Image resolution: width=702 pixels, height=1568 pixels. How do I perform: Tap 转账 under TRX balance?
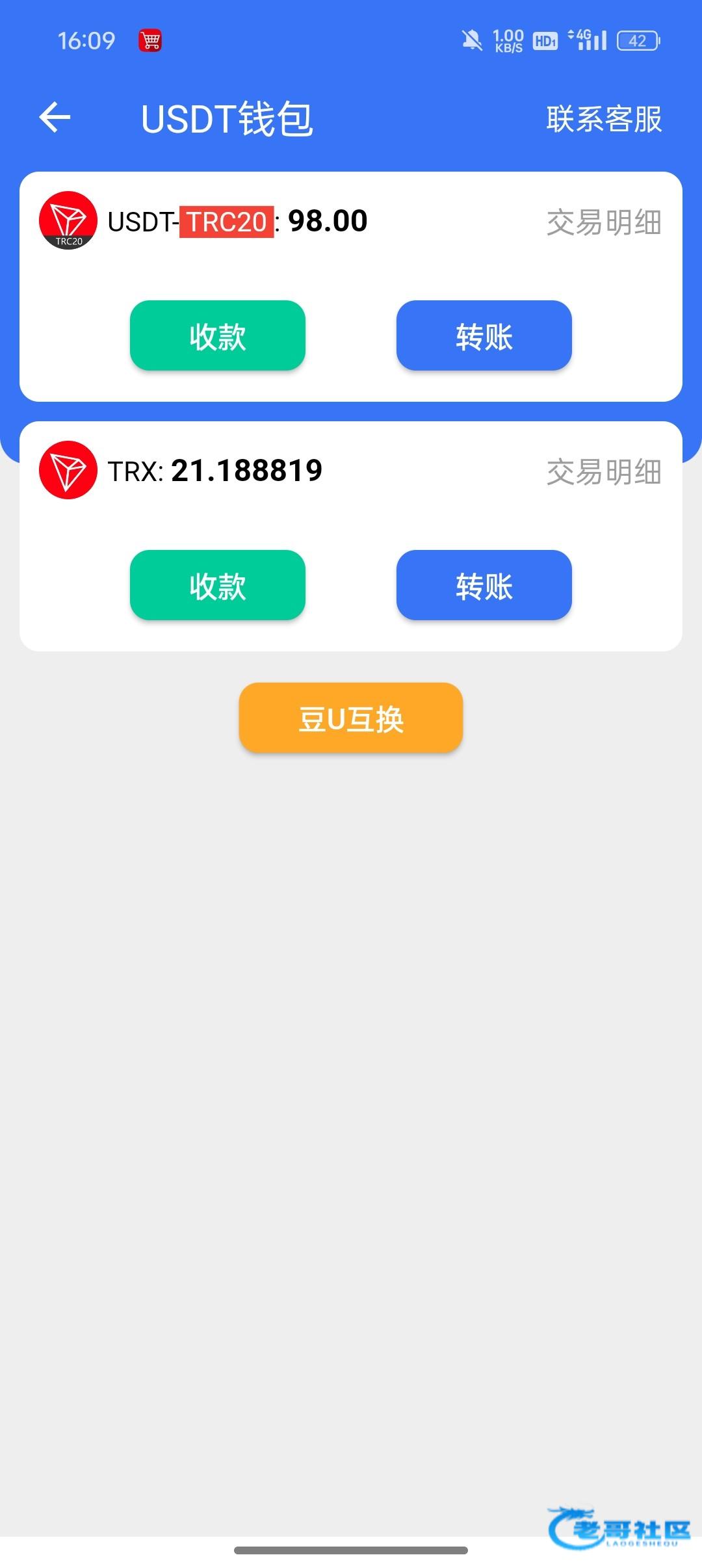(484, 586)
